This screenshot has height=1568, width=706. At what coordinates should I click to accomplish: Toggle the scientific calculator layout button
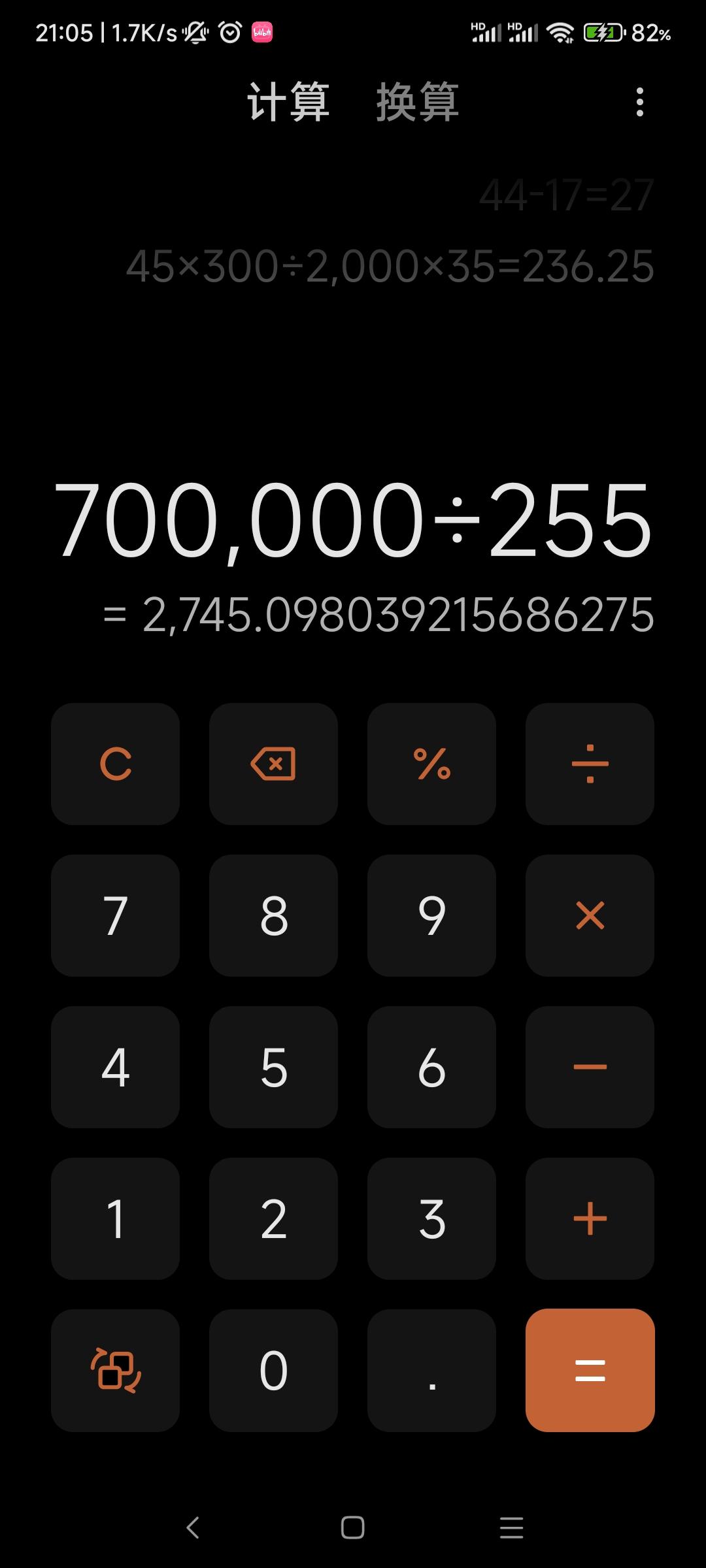[116, 1370]
